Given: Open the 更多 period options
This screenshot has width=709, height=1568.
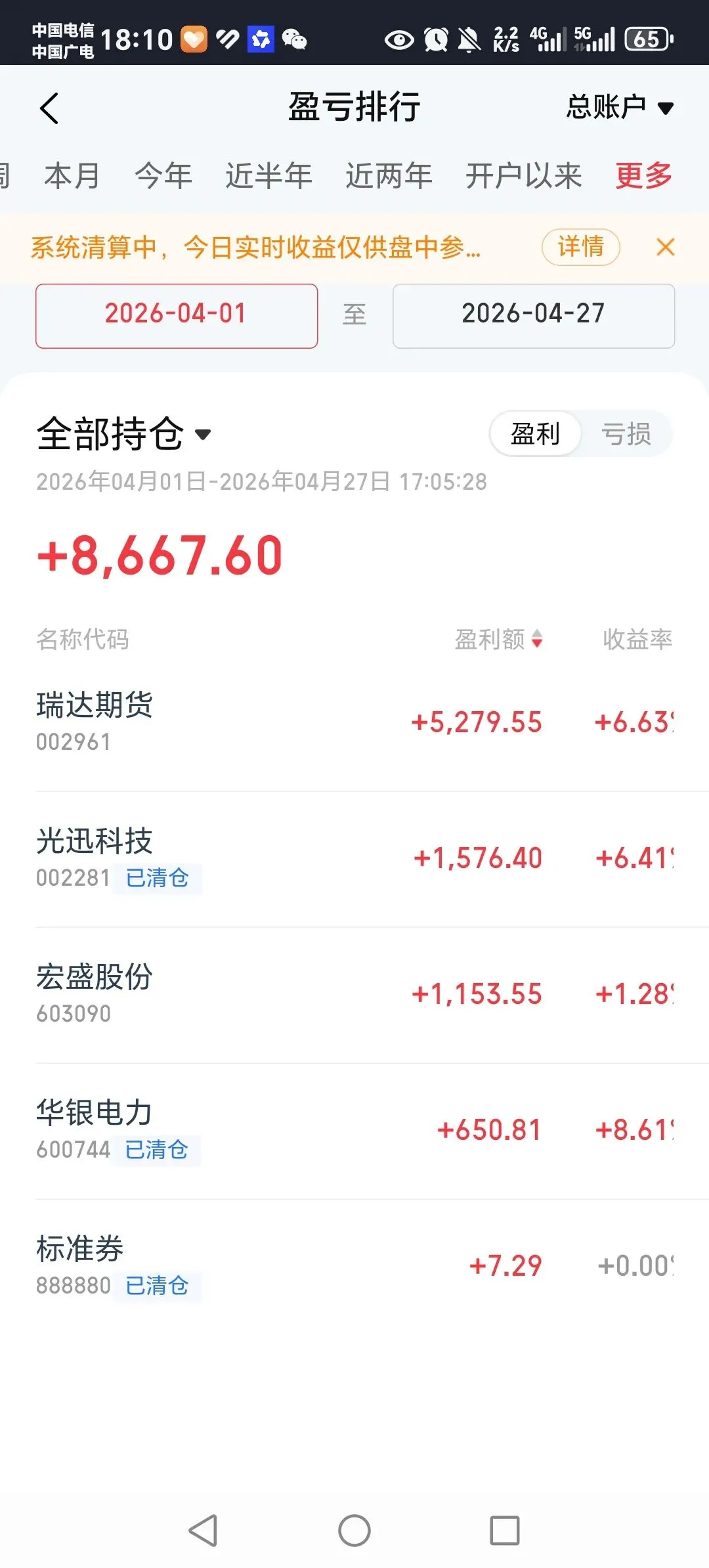Looking at the screenshot, I should [643, 176].
